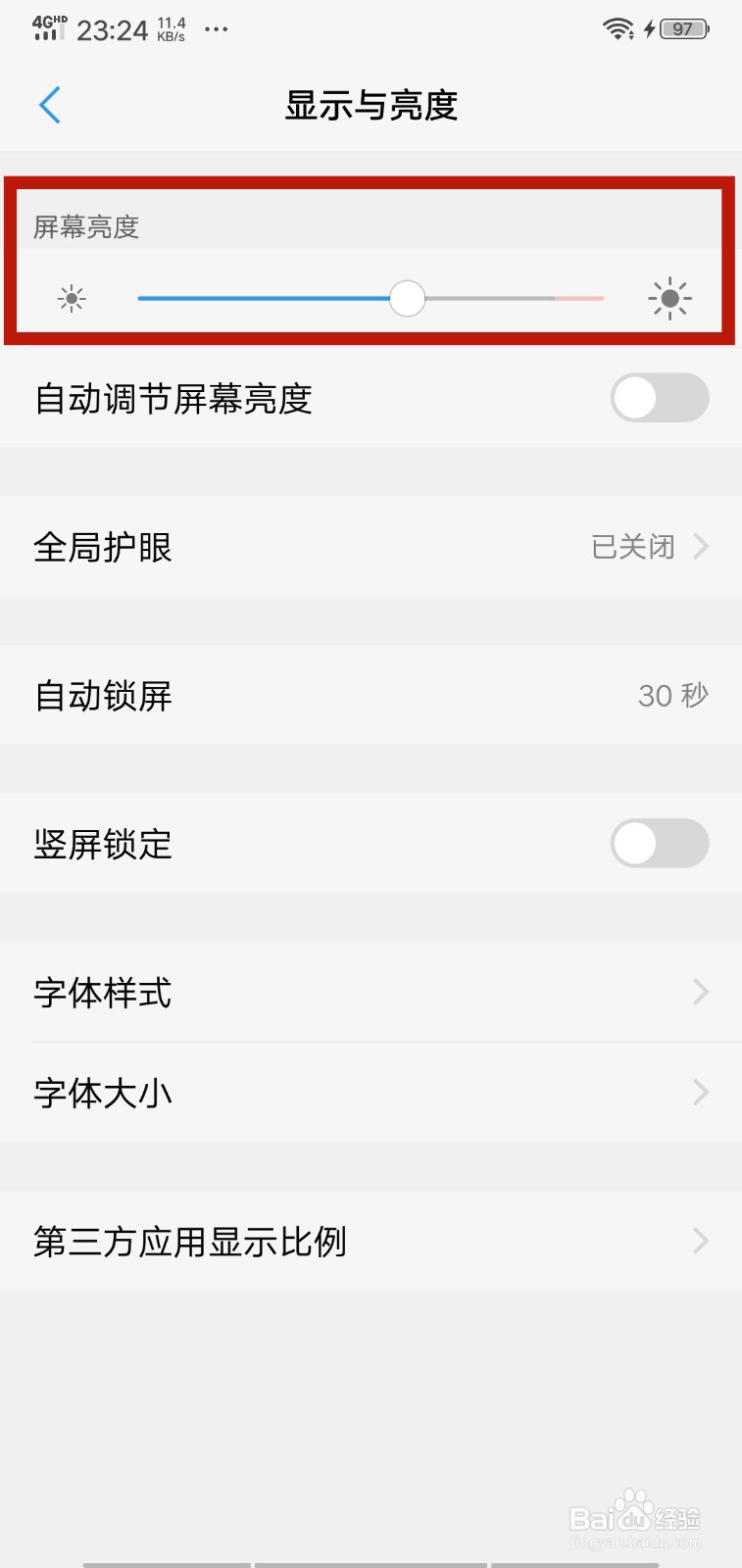This screenshot has width=742, height=1568.
Task: Tap the low brightness sun icon
Action: (x=73, y=297)
